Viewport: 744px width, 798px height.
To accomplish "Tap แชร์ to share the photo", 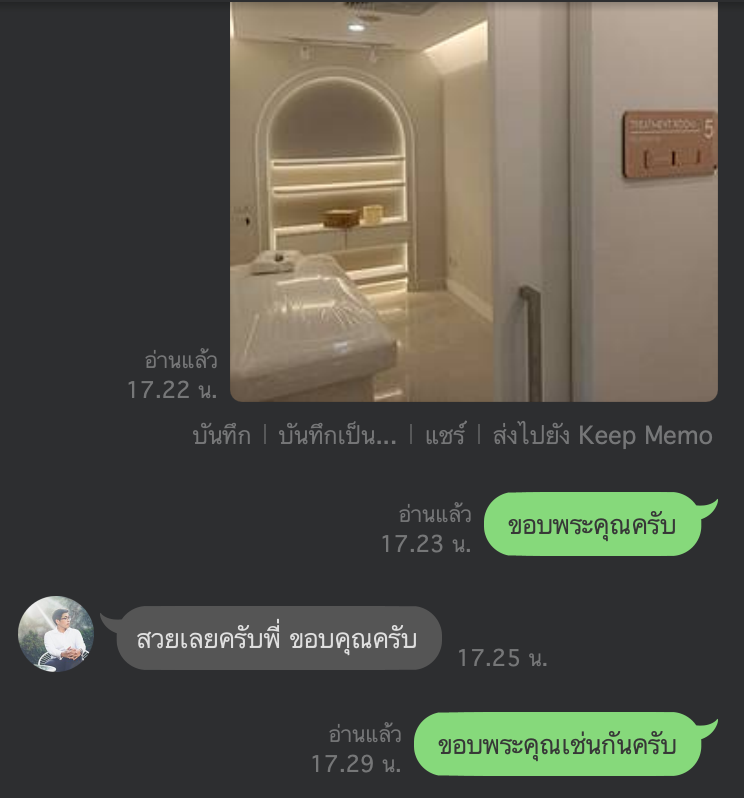I will click(444, 436).
